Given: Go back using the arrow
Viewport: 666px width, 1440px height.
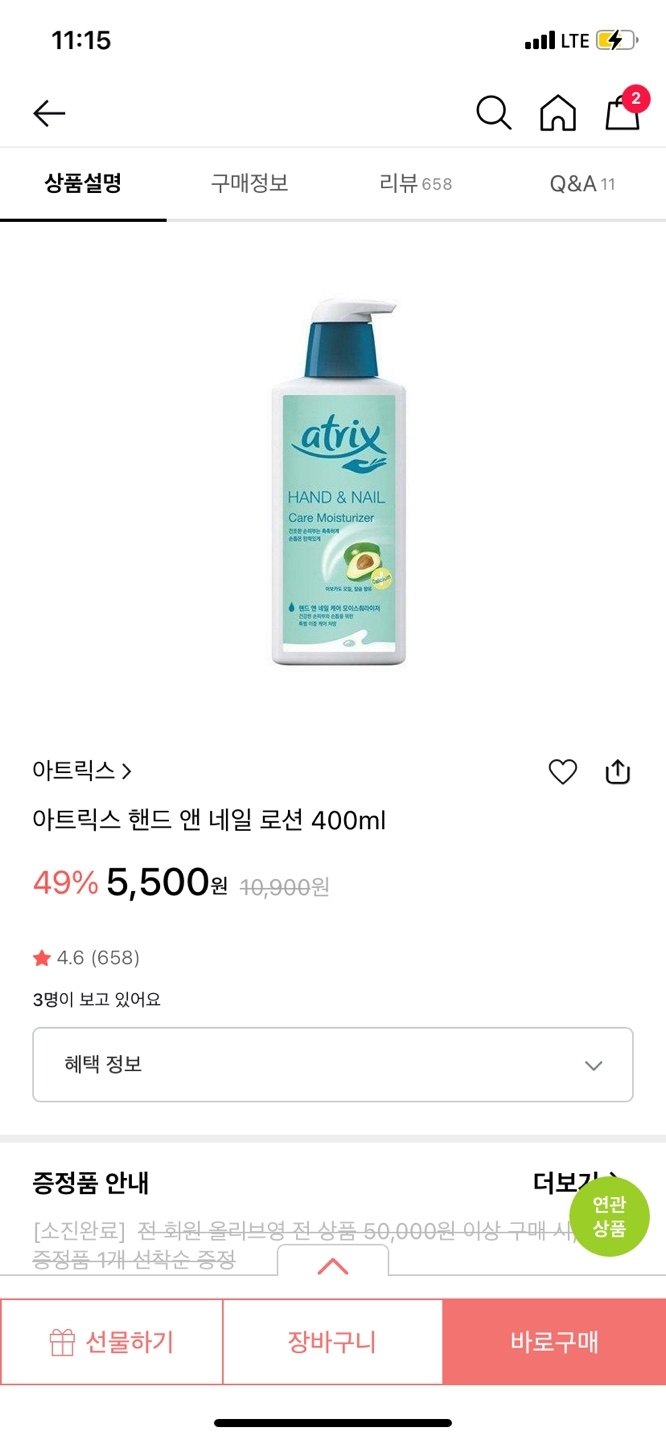Looking at the screenshot, I should [49, 114].
